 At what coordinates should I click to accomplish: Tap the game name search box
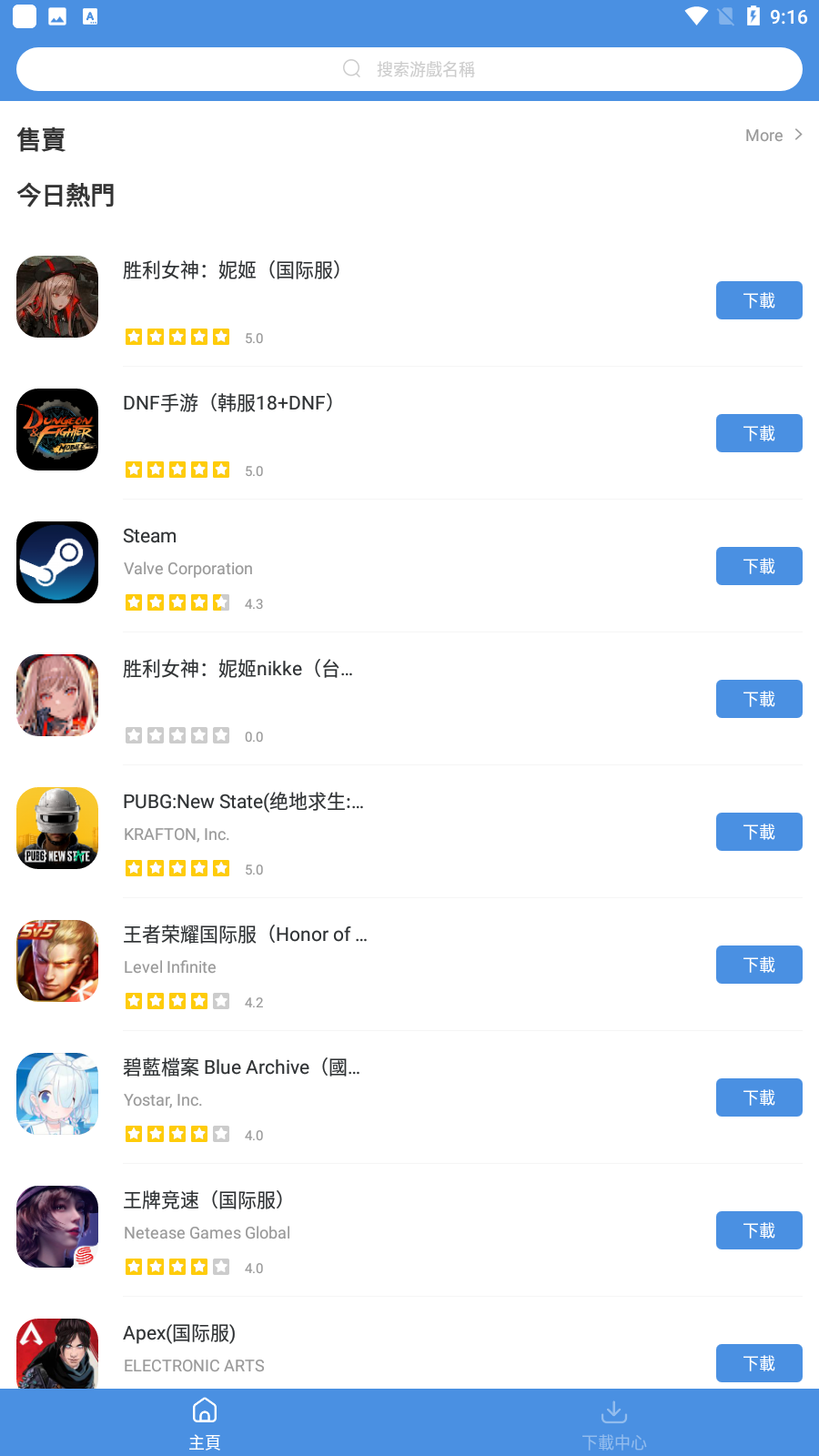click(x=409, y=69)
